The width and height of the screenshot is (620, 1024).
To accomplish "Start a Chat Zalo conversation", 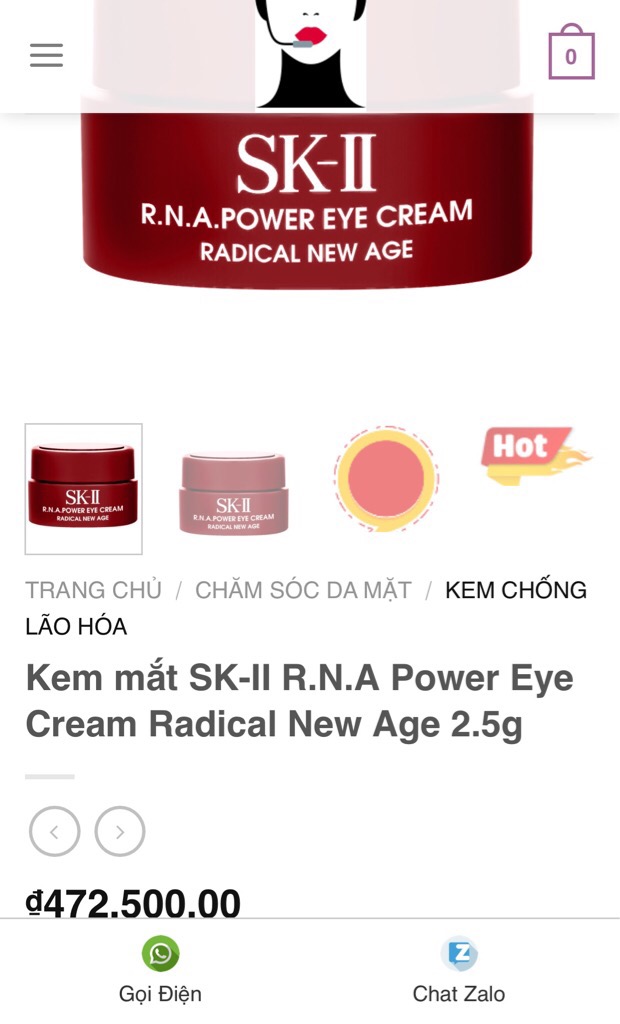I will 459,970.
